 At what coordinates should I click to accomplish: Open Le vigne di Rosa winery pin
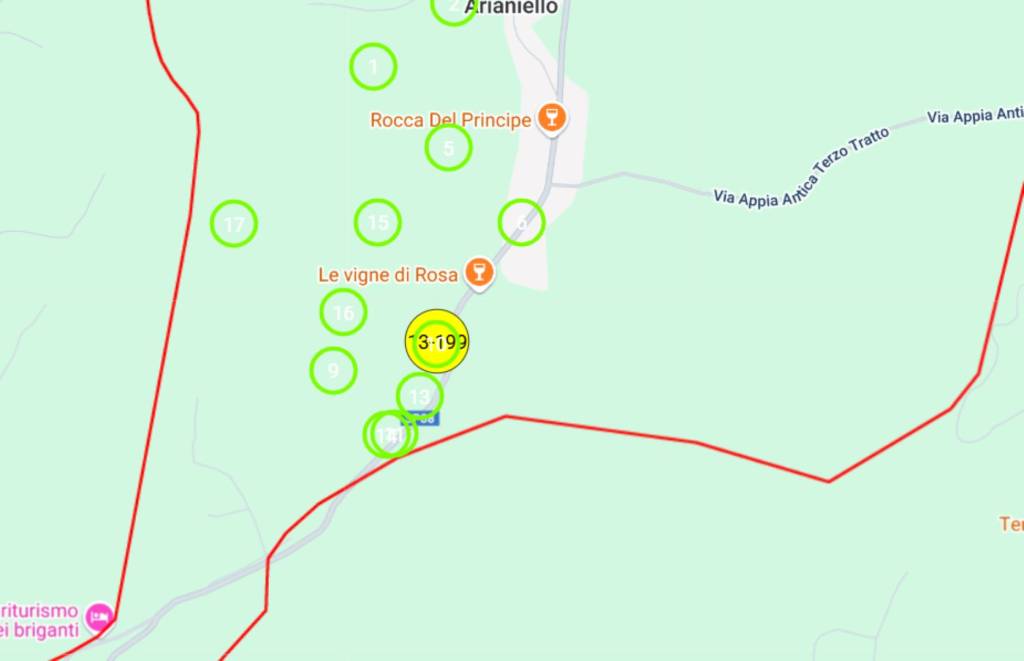pos(480,273)
